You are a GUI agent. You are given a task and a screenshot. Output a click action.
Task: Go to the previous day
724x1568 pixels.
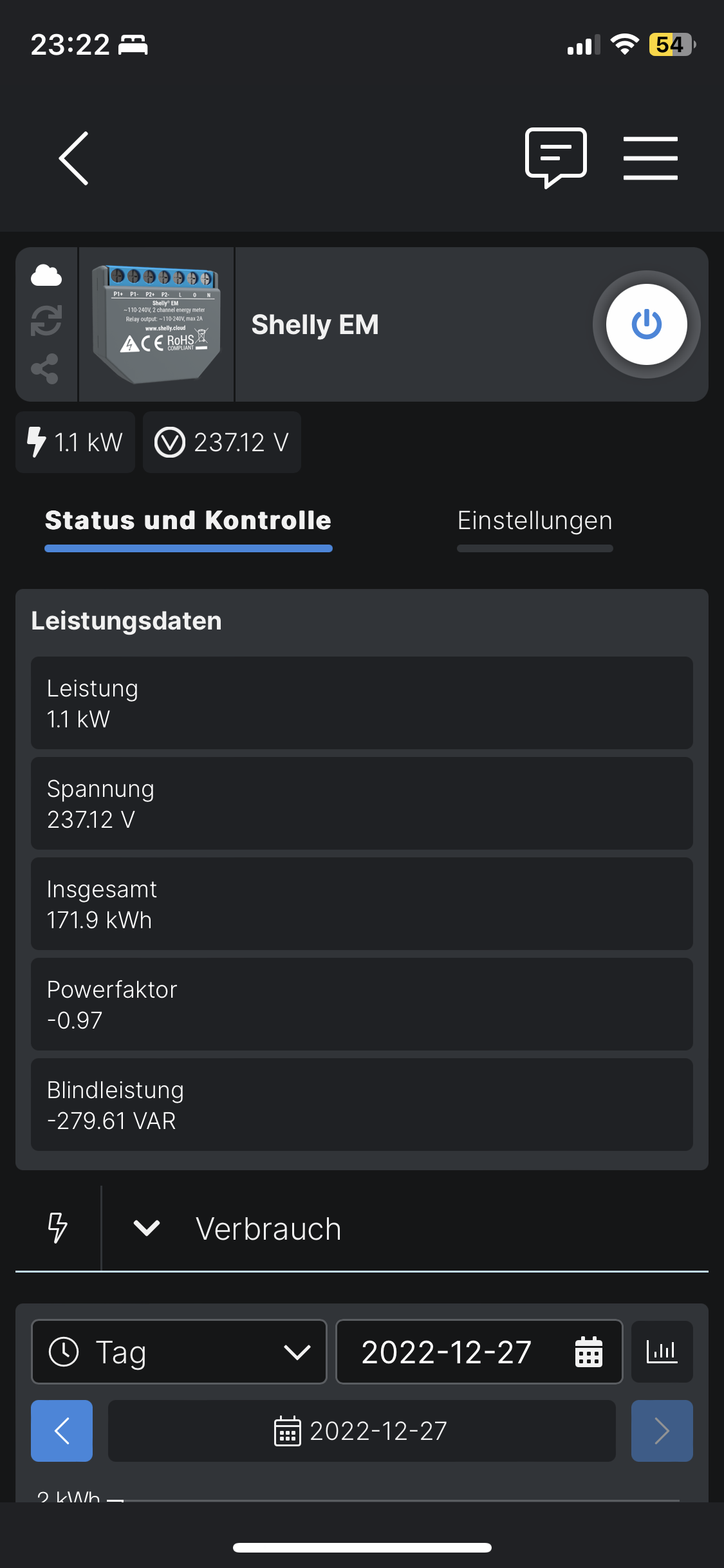62,1431
